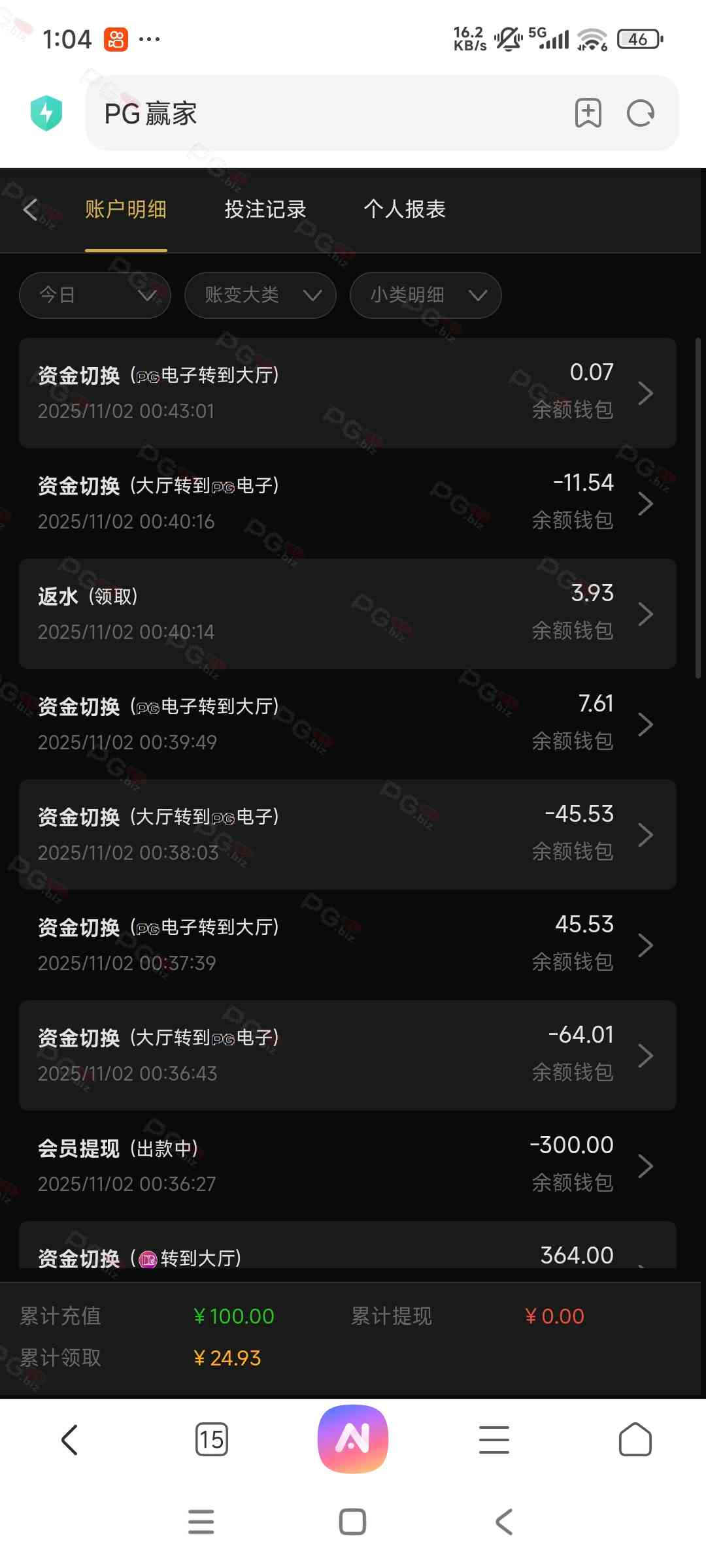706x1568 pixels.
Task: Open the 45.53 transfer record at 00:37:39
Action: click(347, 945)
